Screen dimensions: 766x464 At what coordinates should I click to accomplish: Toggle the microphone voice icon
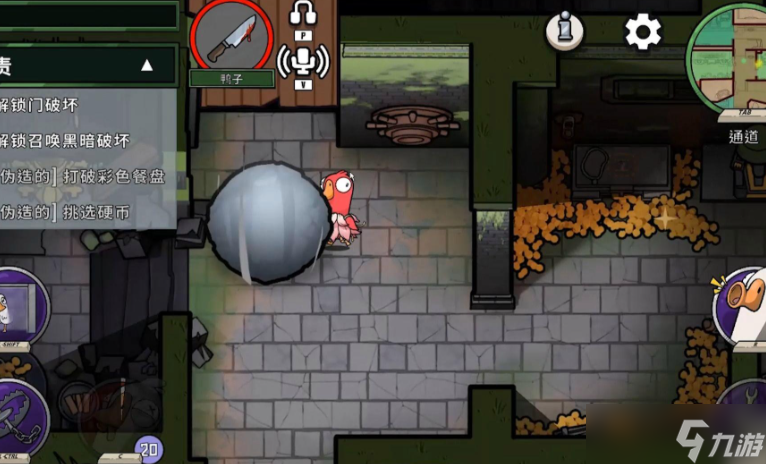click(303, 62)
